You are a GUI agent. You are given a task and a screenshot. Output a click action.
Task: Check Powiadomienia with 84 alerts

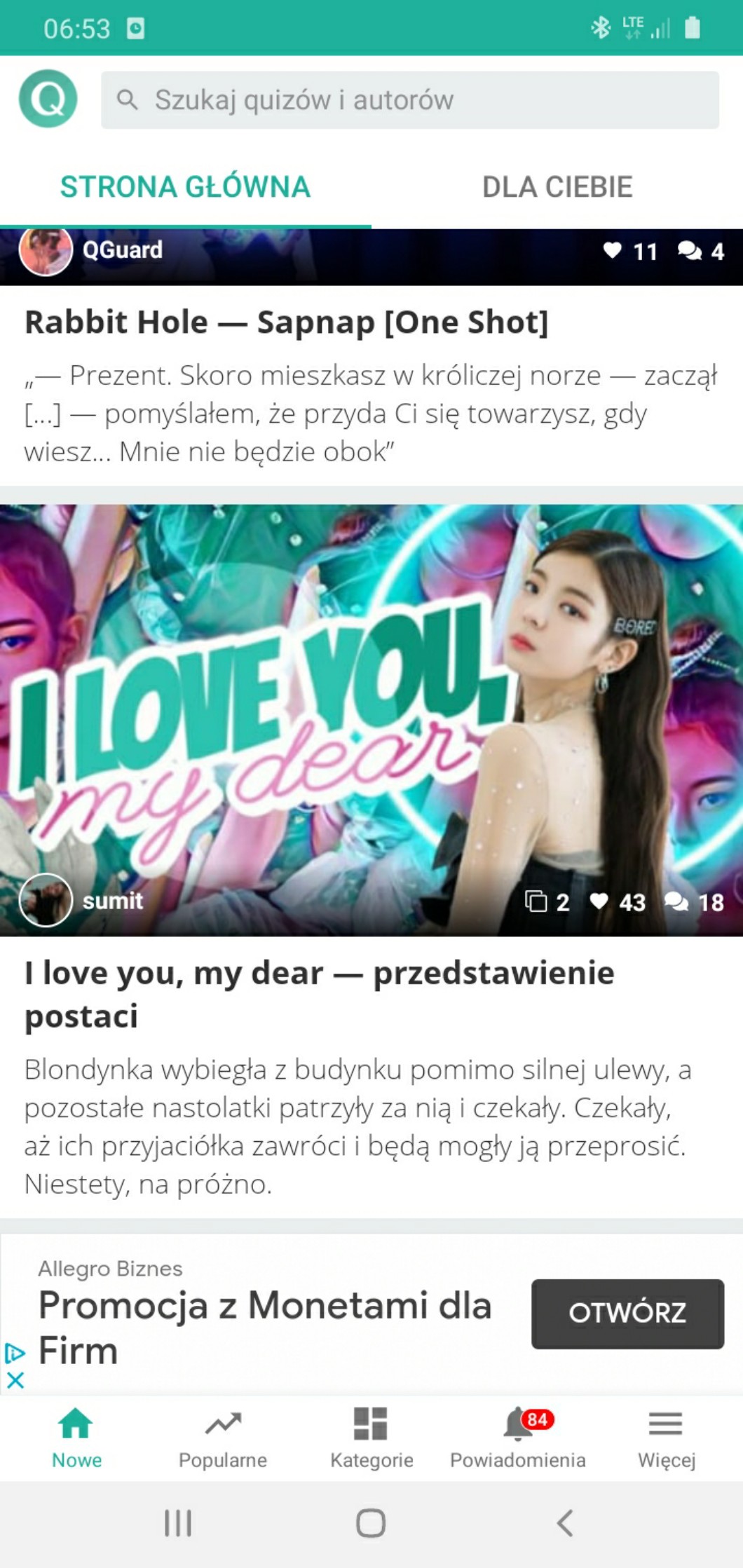pos(518,1438)
